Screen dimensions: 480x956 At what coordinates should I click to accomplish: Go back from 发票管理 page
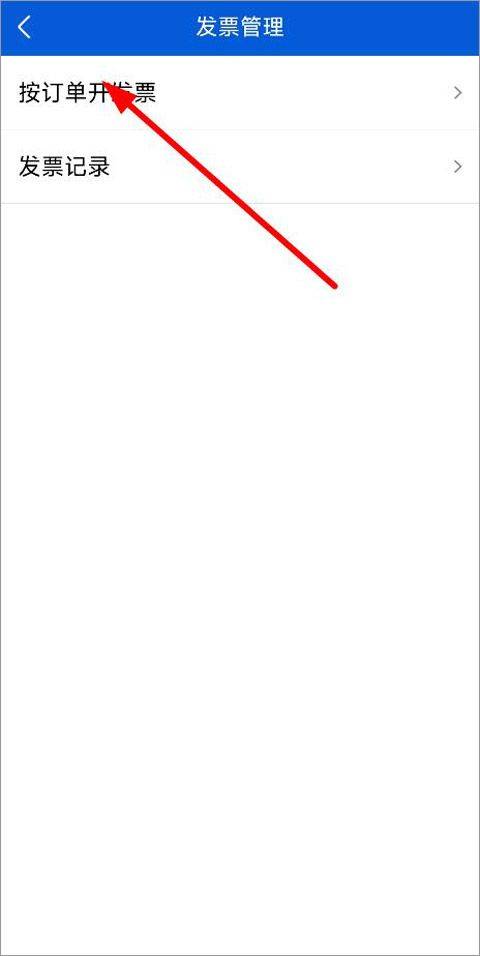point(24,27)
